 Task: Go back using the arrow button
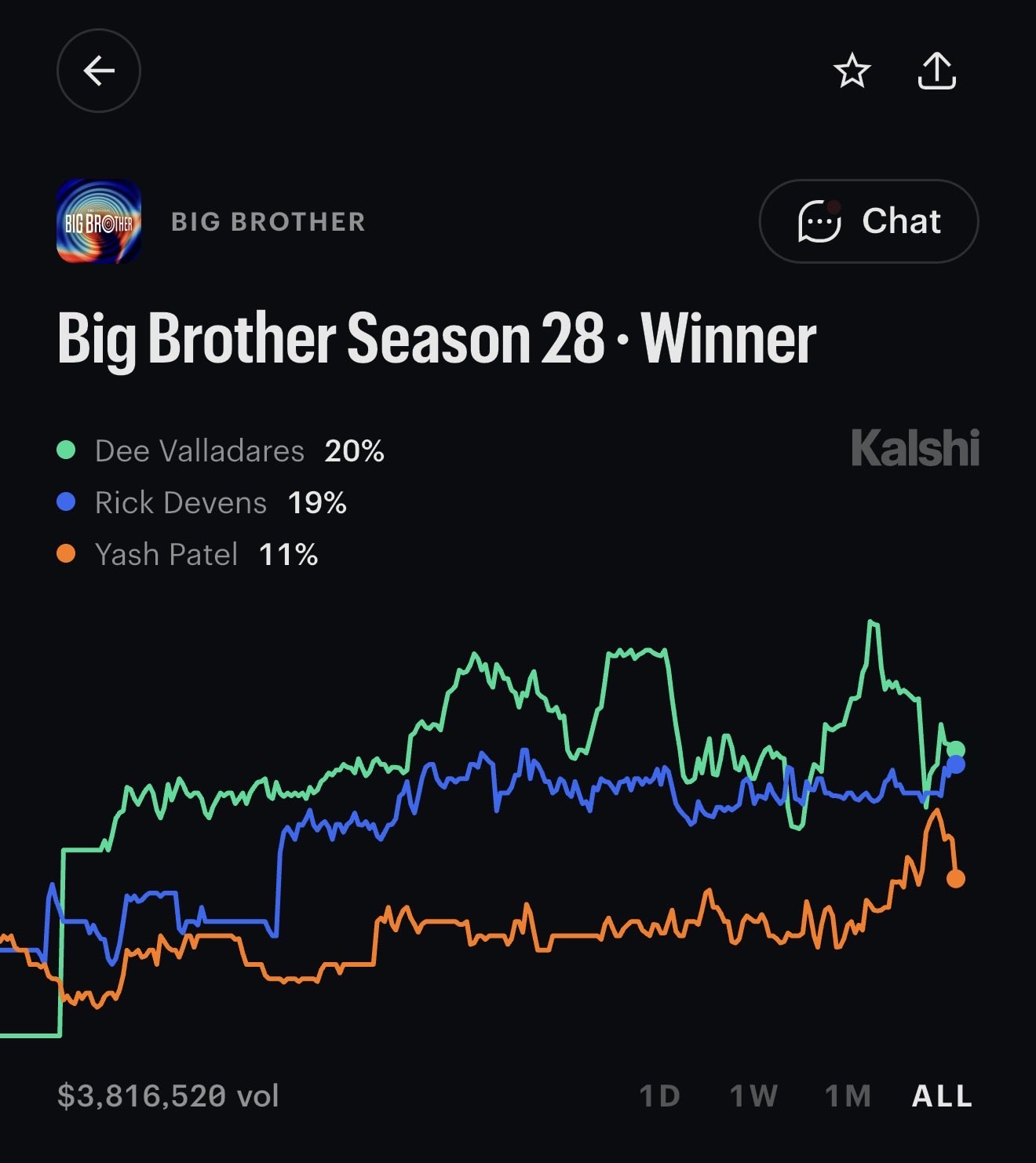tap(99, 71)
